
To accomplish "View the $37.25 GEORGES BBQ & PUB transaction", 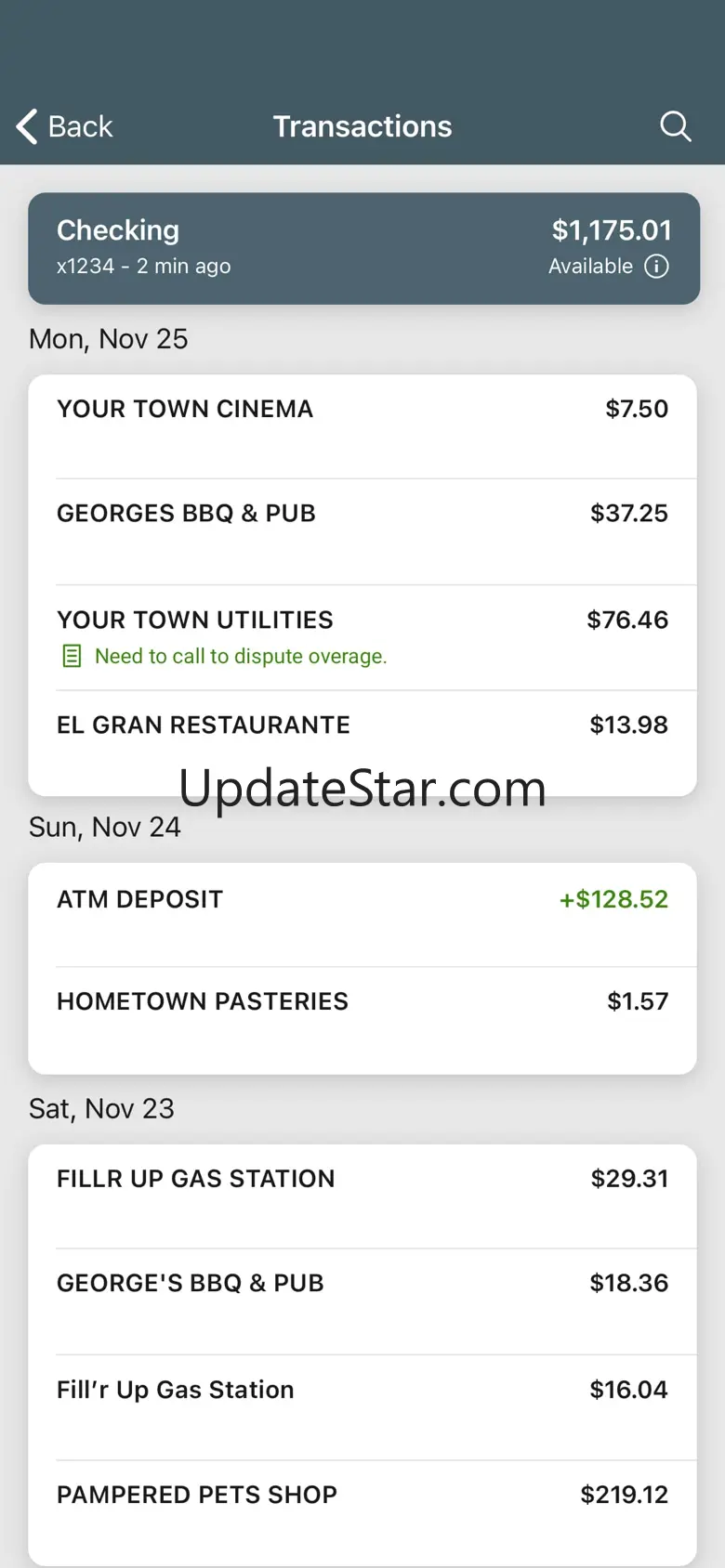I will (362, 530).
